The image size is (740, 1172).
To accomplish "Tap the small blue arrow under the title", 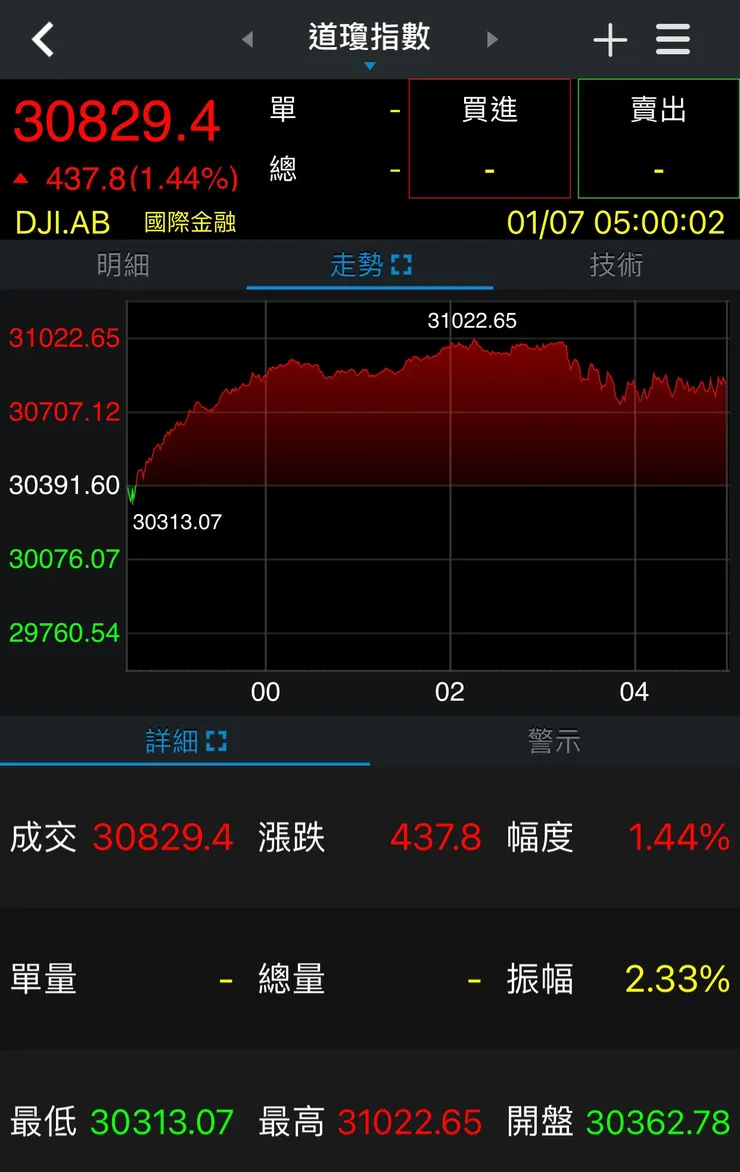I will click(x=370, y=64).
